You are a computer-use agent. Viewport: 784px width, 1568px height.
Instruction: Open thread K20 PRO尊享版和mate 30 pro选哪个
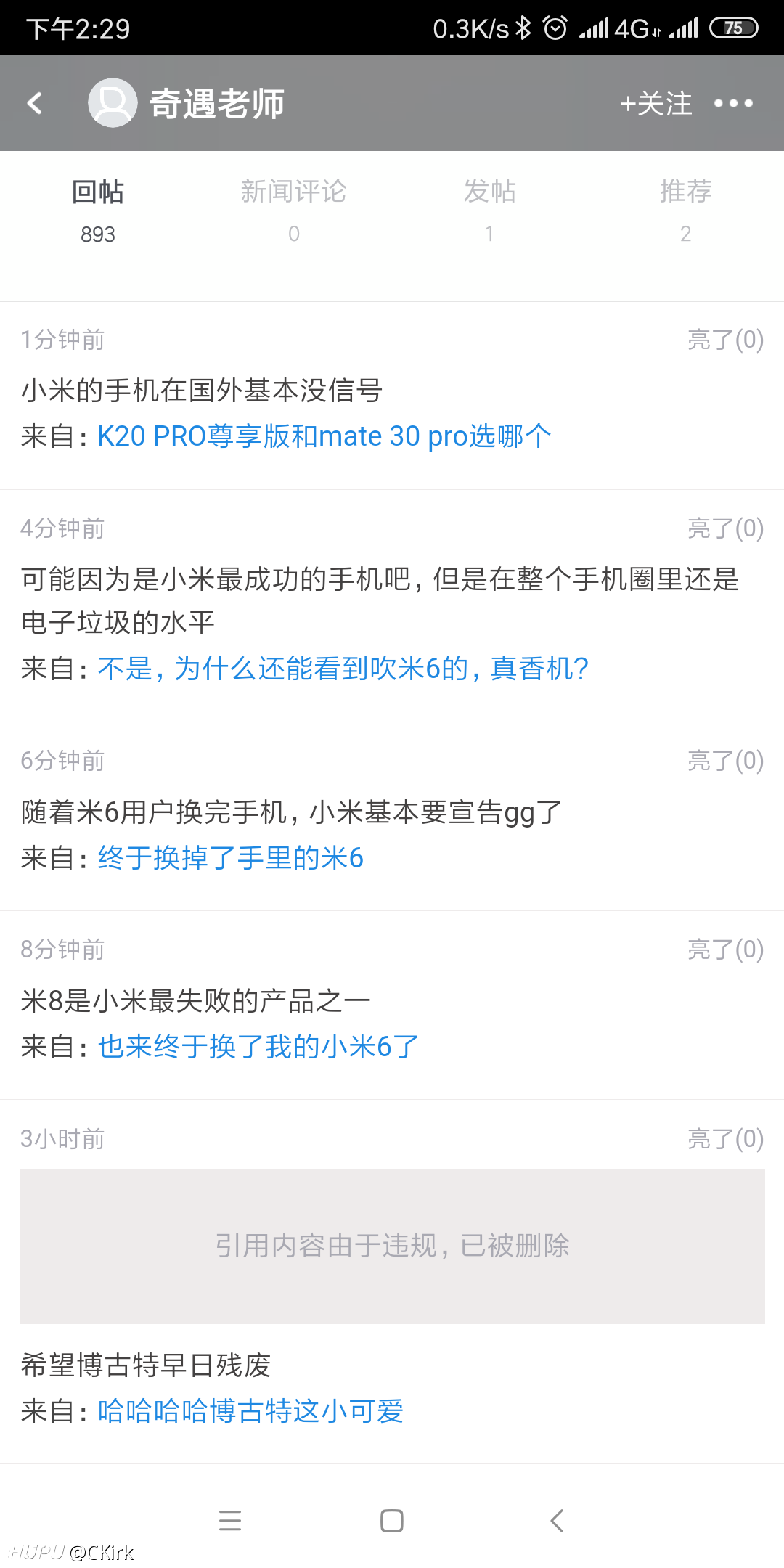(x=324, y=436)
